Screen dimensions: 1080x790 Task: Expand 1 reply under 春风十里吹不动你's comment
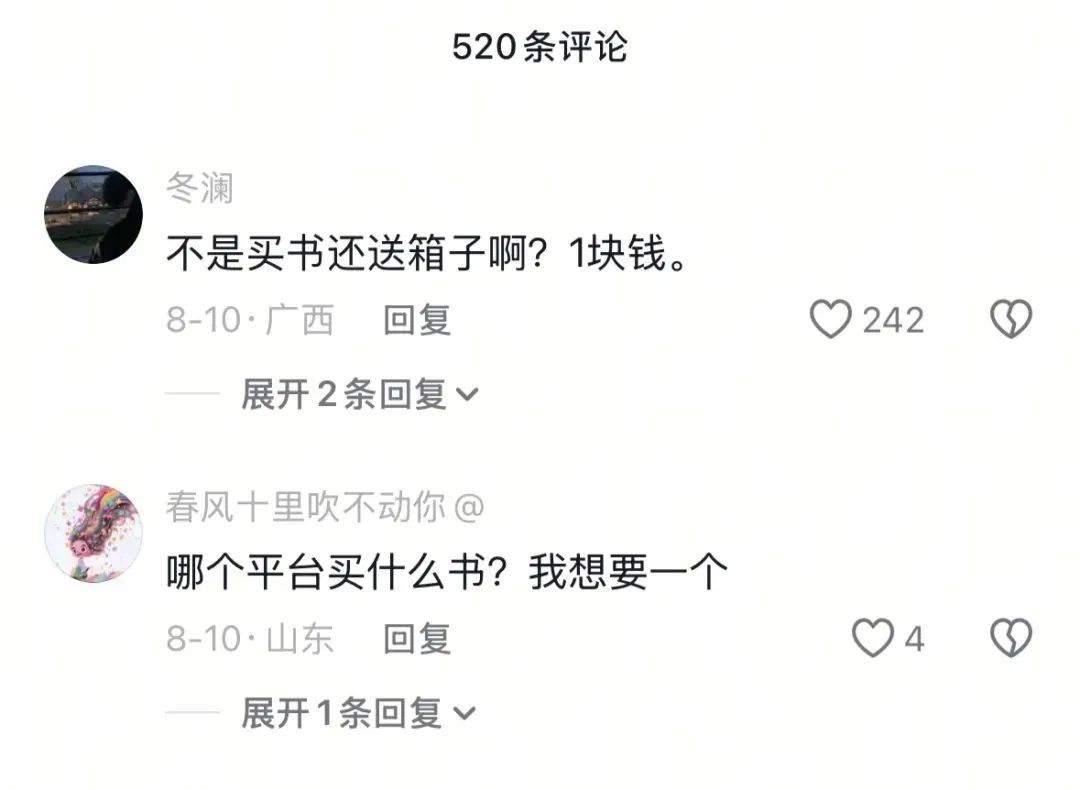click(358, 714)
